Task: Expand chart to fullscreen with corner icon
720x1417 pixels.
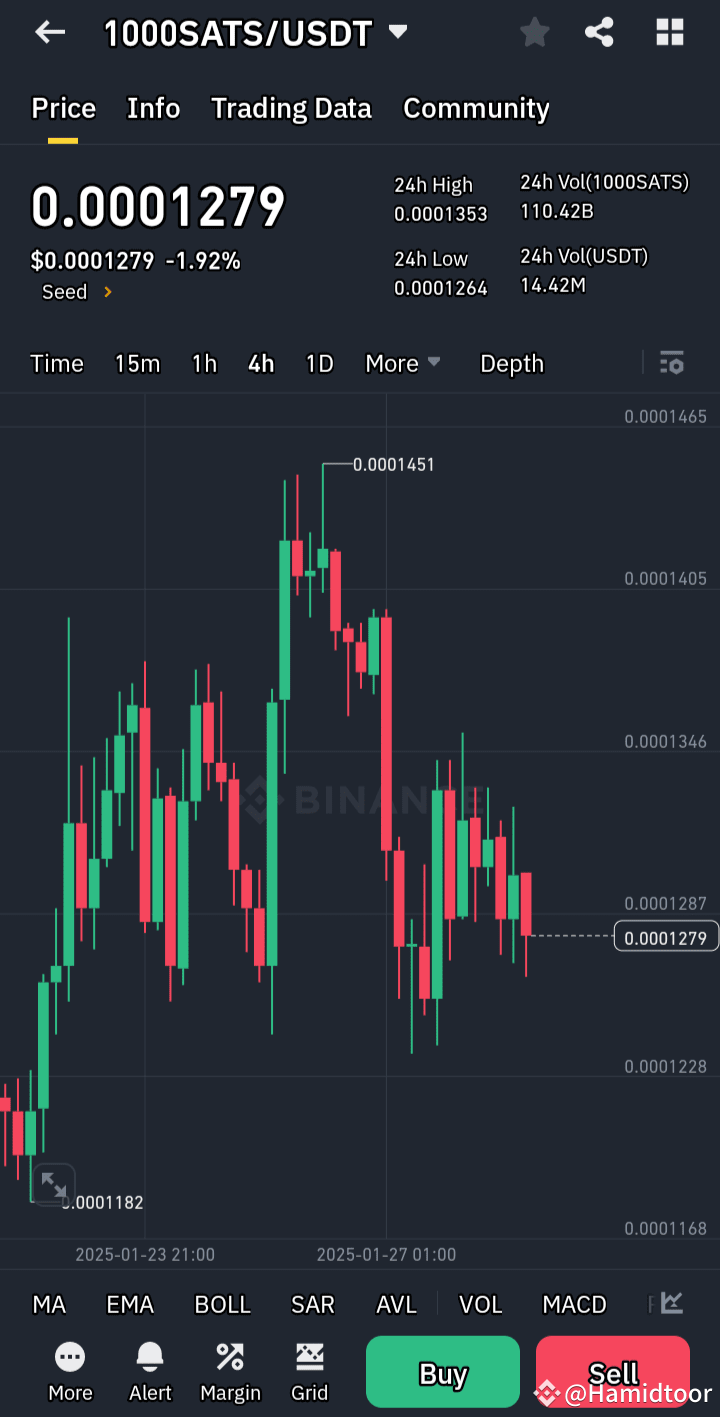Action: coord(53,1185)
